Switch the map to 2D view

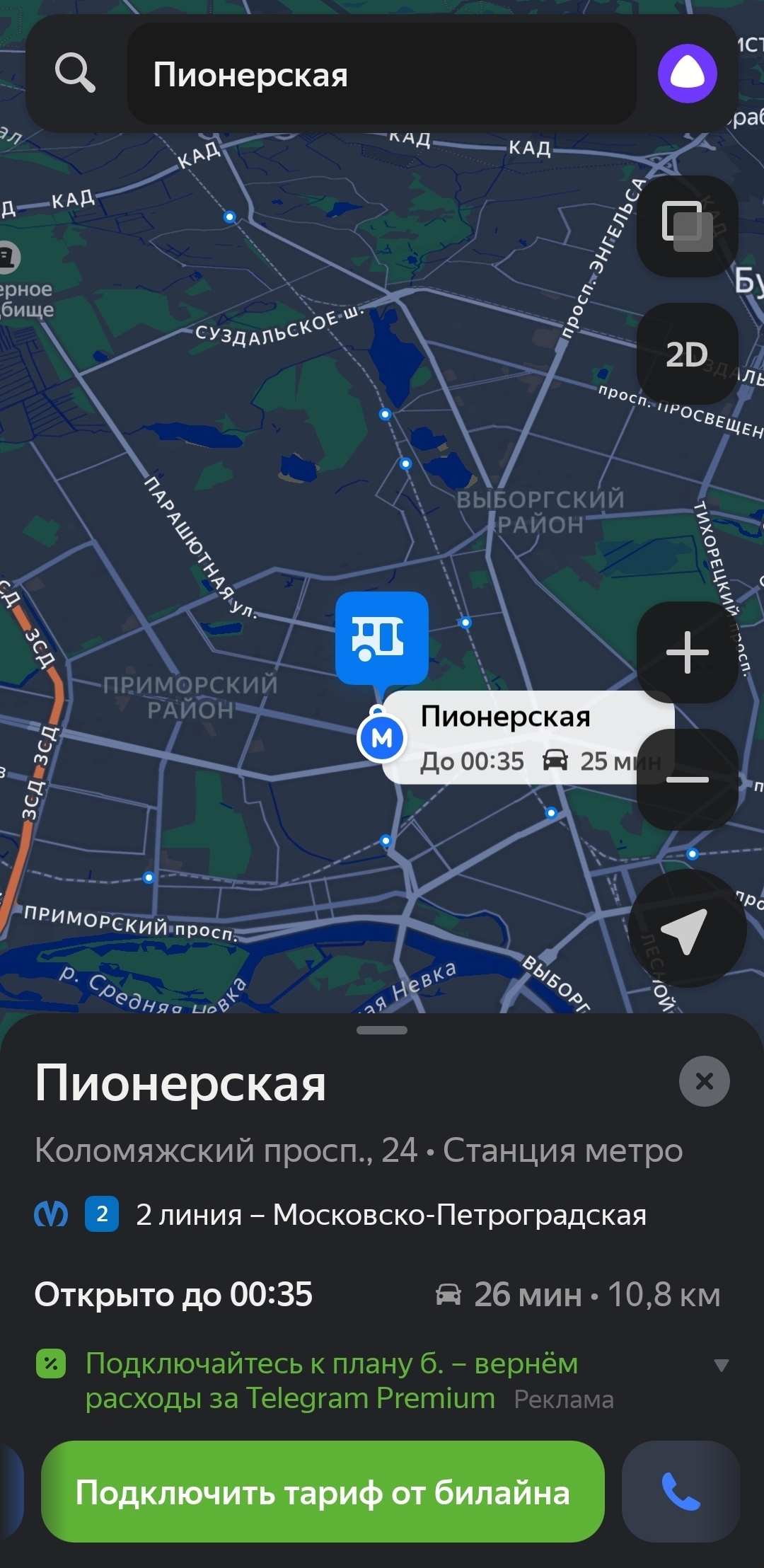[x=687, y=354]
